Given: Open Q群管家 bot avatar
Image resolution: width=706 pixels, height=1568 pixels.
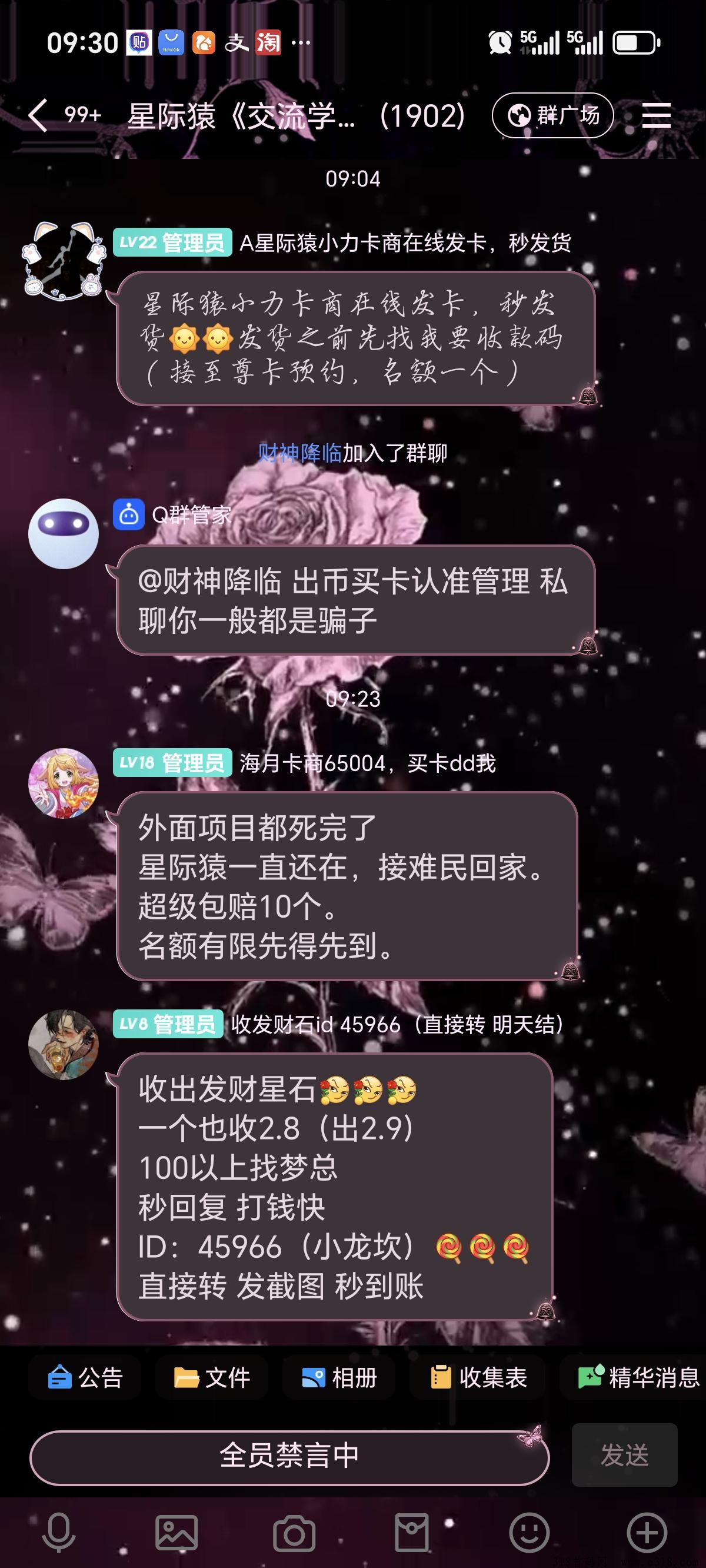Looking at the screenshot, I should (x=64, y=534).
